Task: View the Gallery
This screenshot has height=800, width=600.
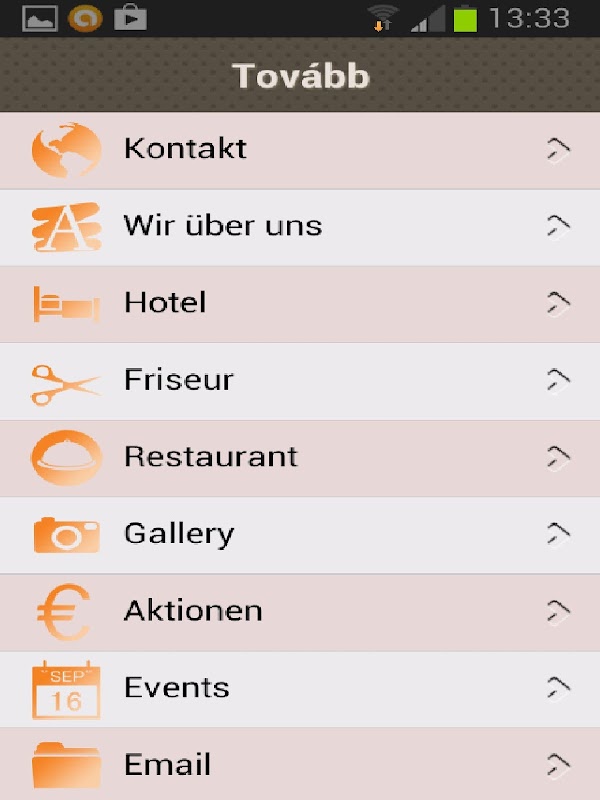Action: click(x=300, y=535)
